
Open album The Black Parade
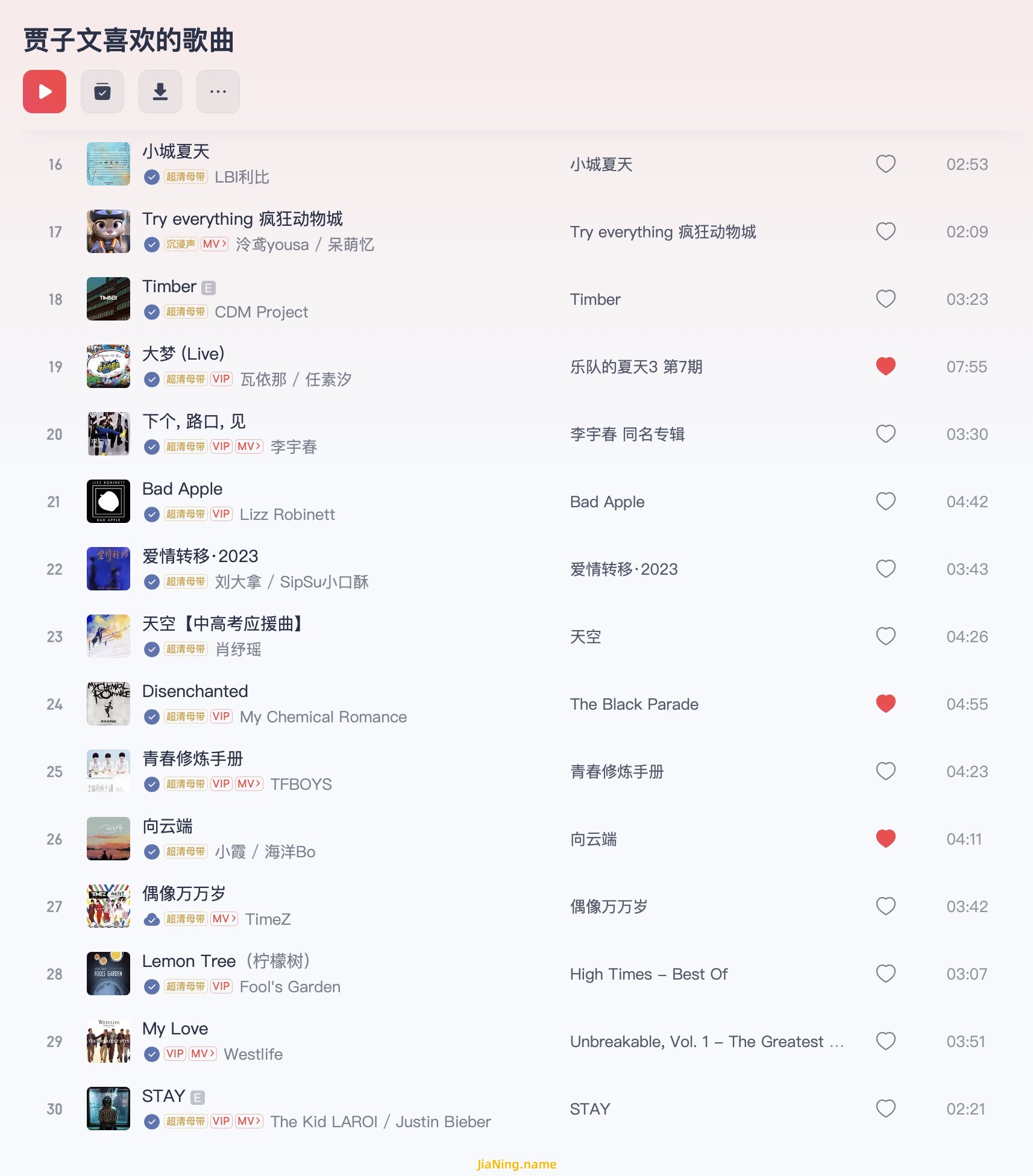pyautogui.click(x=634, y=704)
